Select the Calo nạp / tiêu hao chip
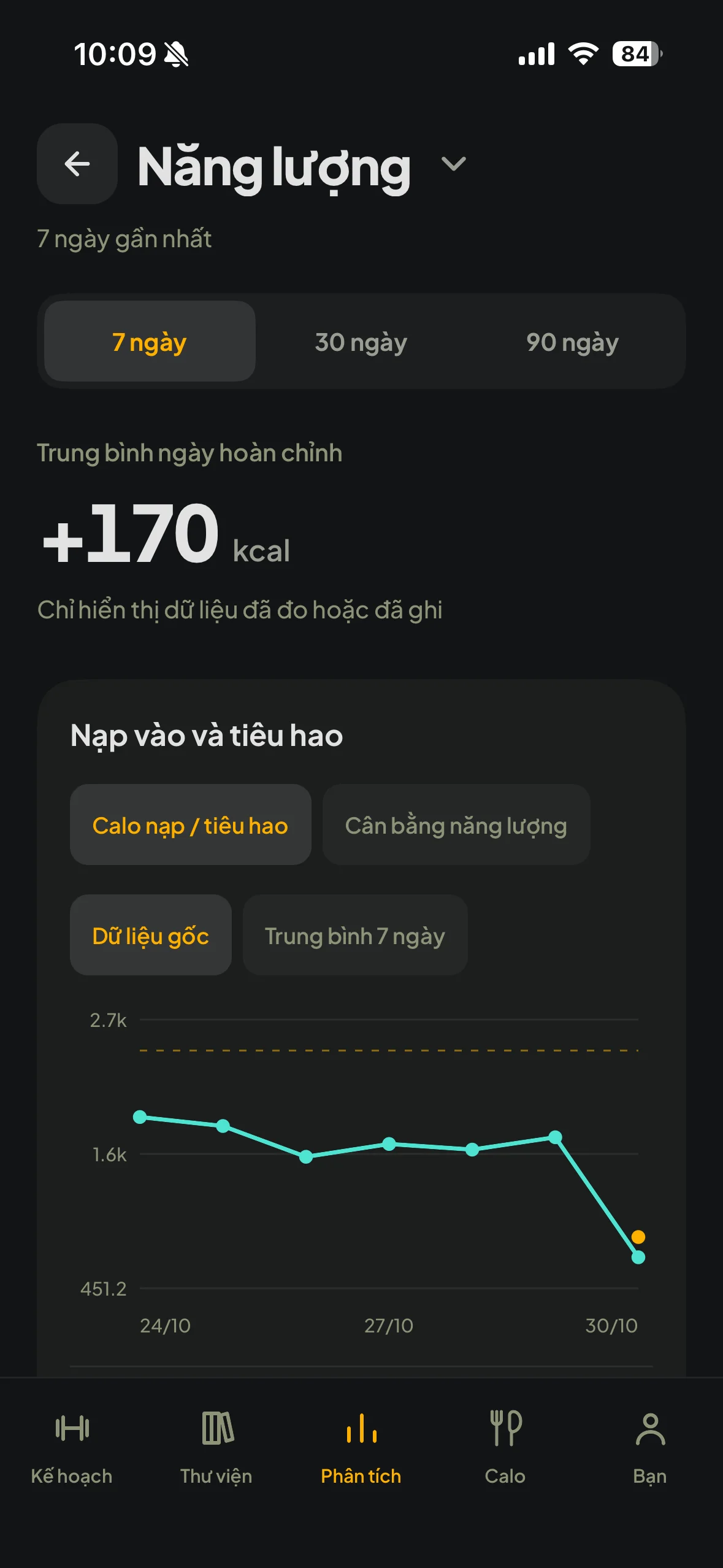 (191, 824)
